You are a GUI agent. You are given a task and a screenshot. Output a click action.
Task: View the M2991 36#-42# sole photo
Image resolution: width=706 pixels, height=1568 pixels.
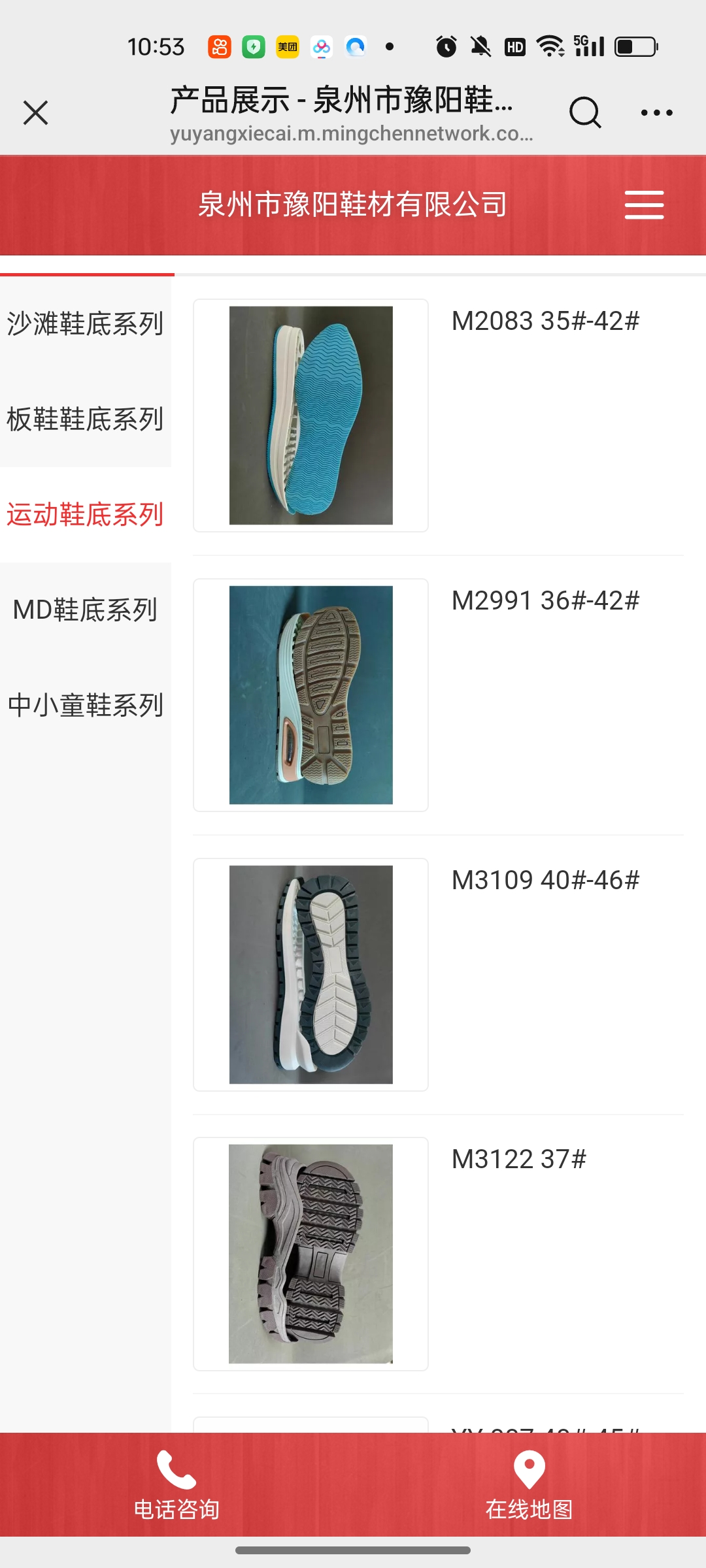[x=311, y=695]
